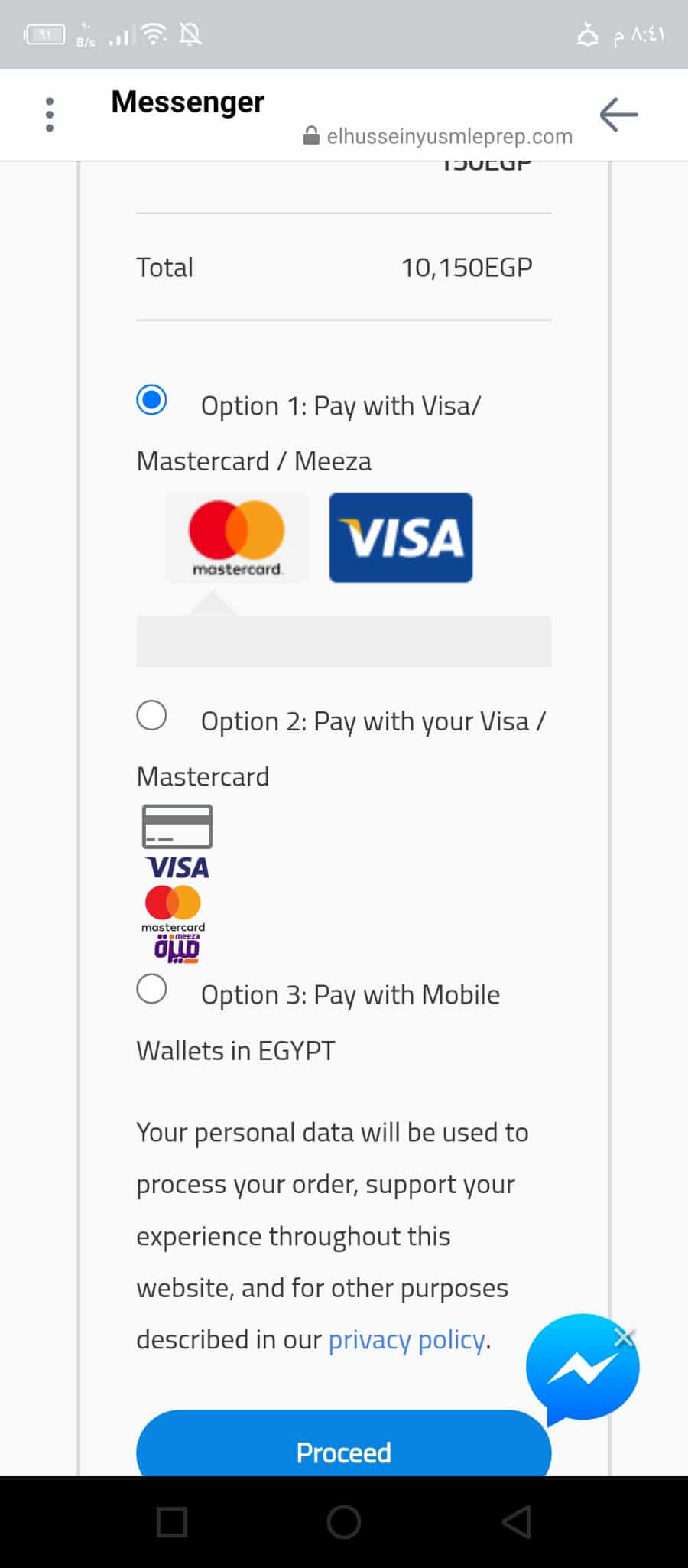Tap the Proceed button
This screenshot has height=1568, width=688.
click(343, 1451)
